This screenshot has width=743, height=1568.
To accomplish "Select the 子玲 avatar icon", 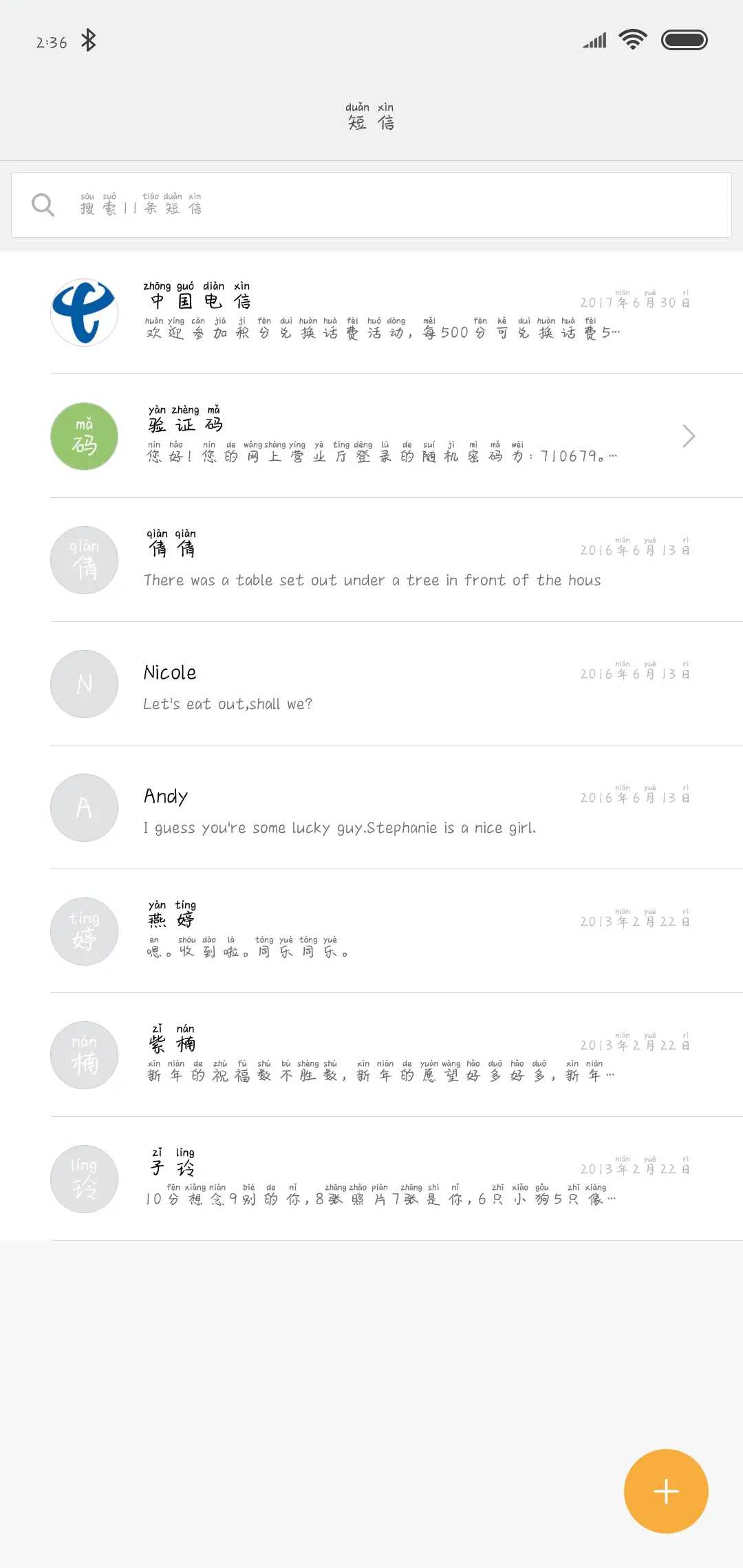I will [84, 1179].
